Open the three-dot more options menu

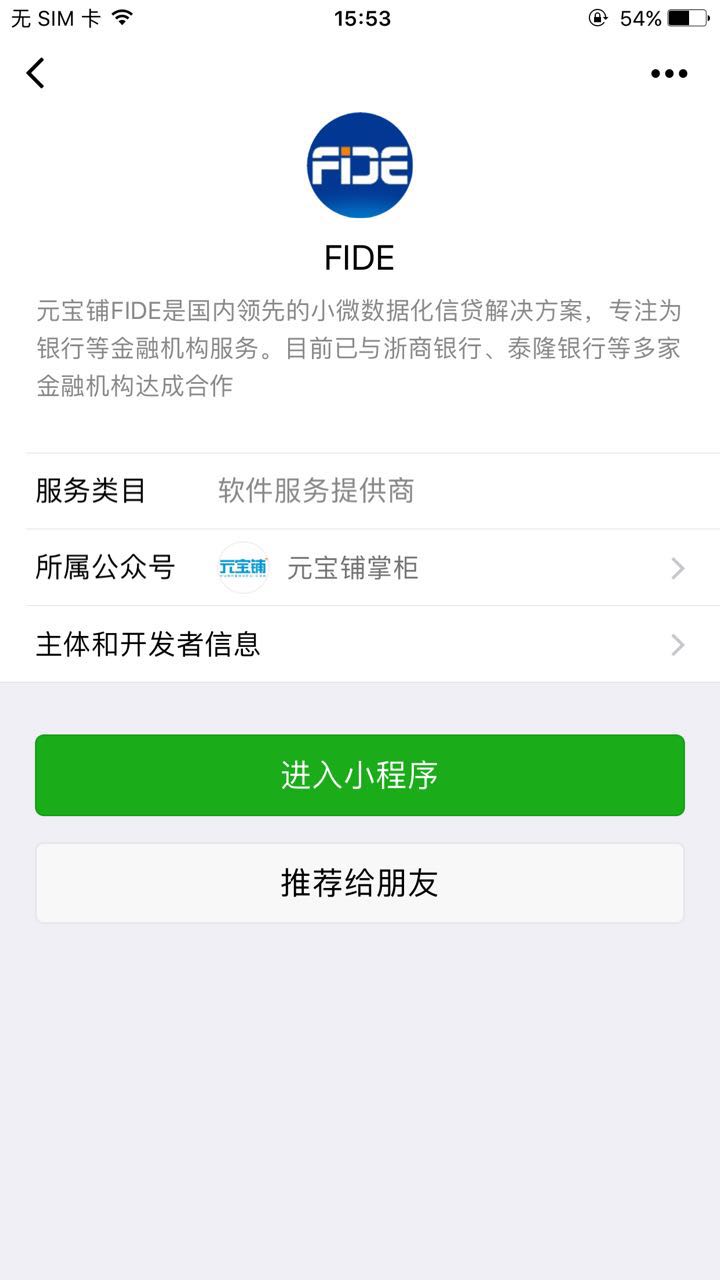(669, 73)
